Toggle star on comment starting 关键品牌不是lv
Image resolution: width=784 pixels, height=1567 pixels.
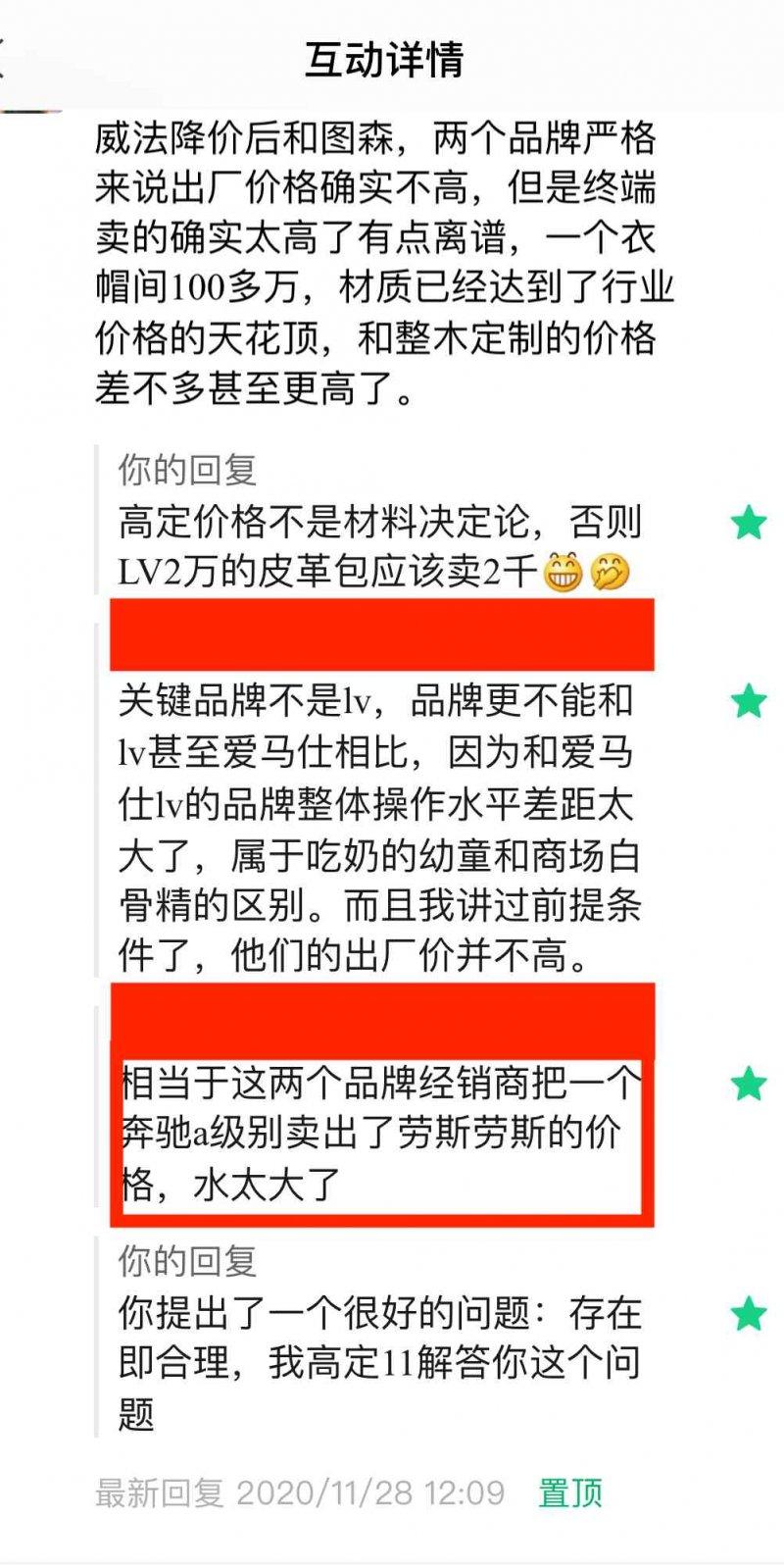tap(749, 701)
